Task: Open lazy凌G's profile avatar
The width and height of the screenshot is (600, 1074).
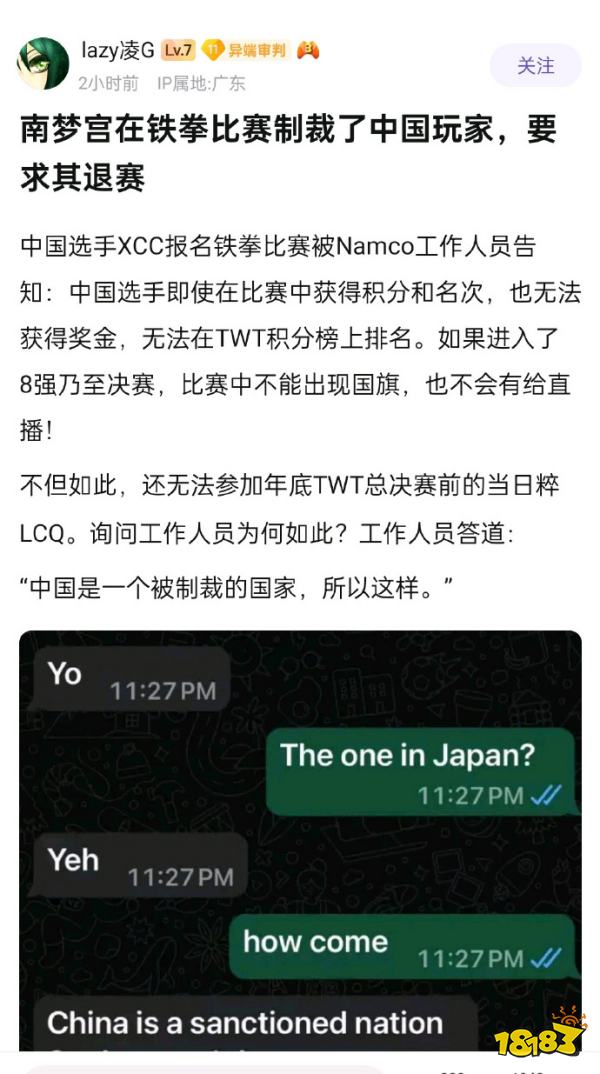Action: [x=43, y=64]
